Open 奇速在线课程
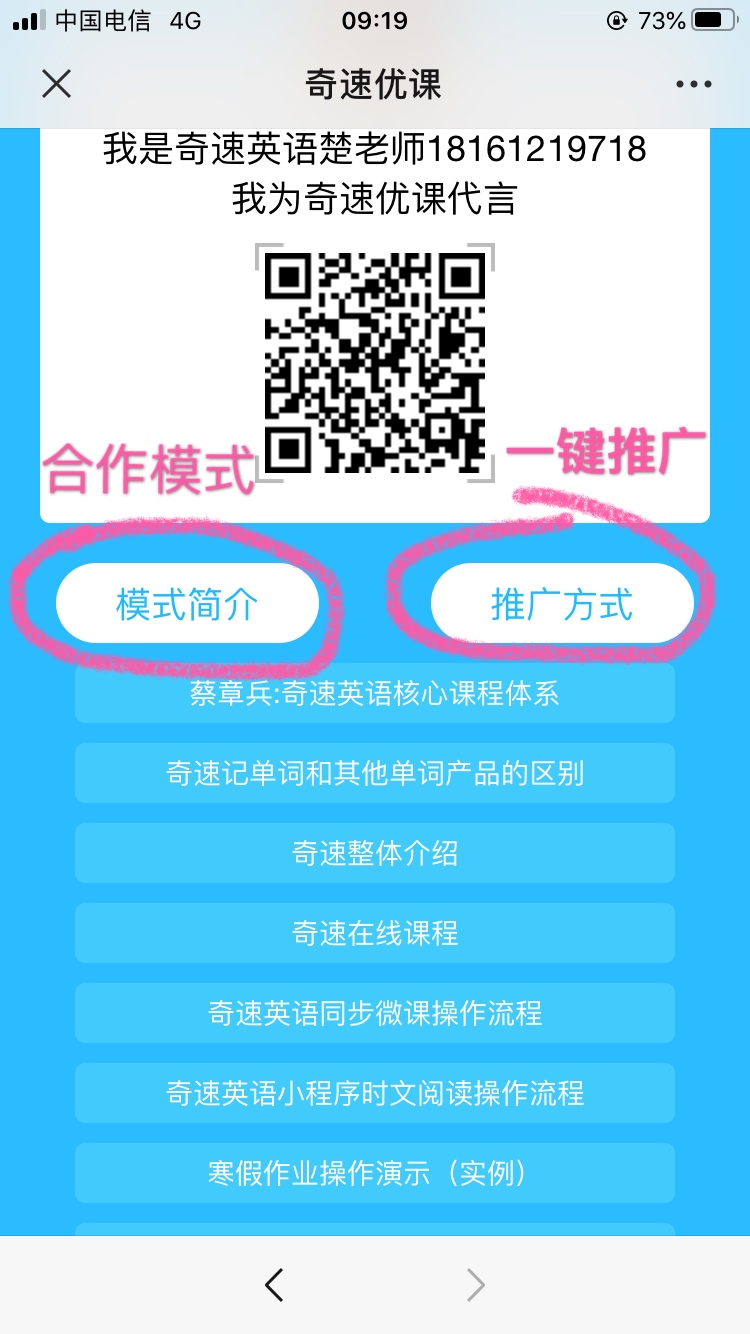 (375, 933)
